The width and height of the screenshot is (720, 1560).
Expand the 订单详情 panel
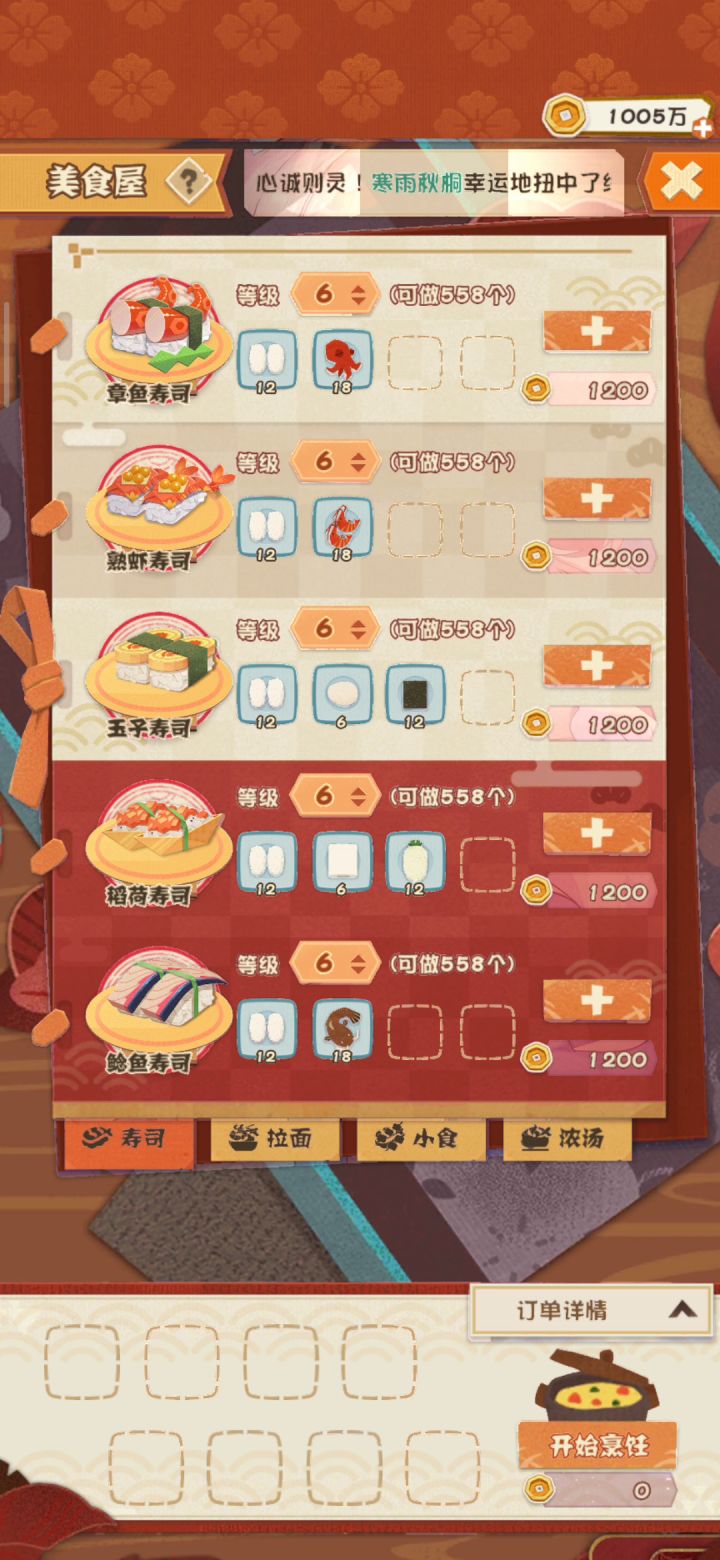[x=592, y=1311]
